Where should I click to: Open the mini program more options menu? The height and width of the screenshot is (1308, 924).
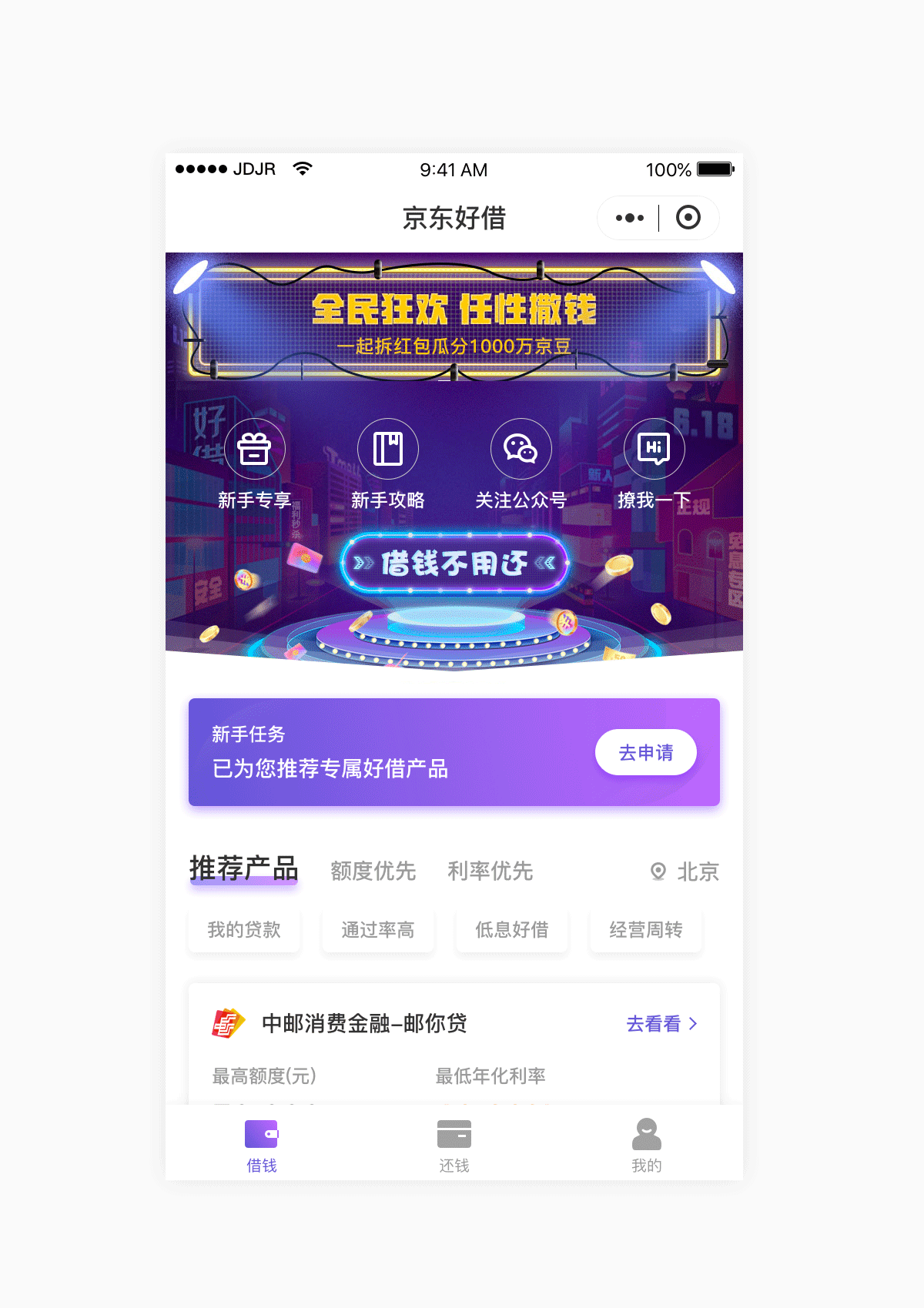point(629,218)
